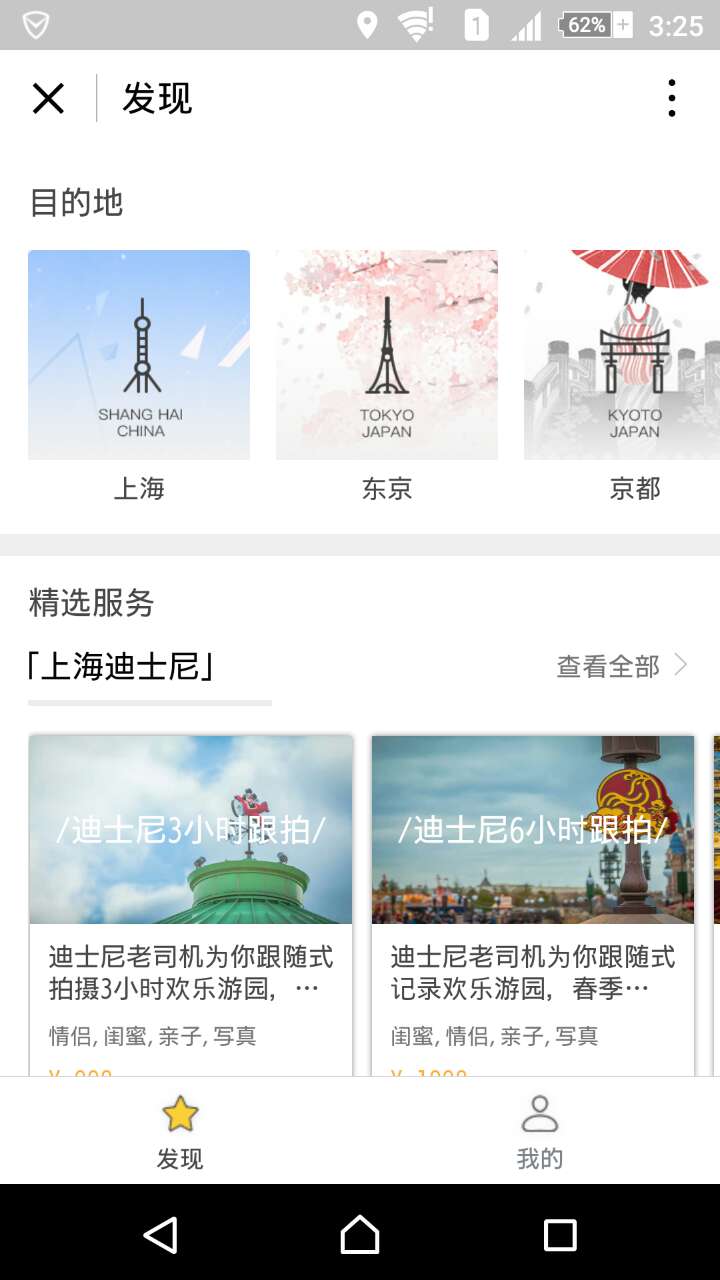Tap the X to close the mini-program
This screenshot has width=720, height=1280.
pos(47,97)
